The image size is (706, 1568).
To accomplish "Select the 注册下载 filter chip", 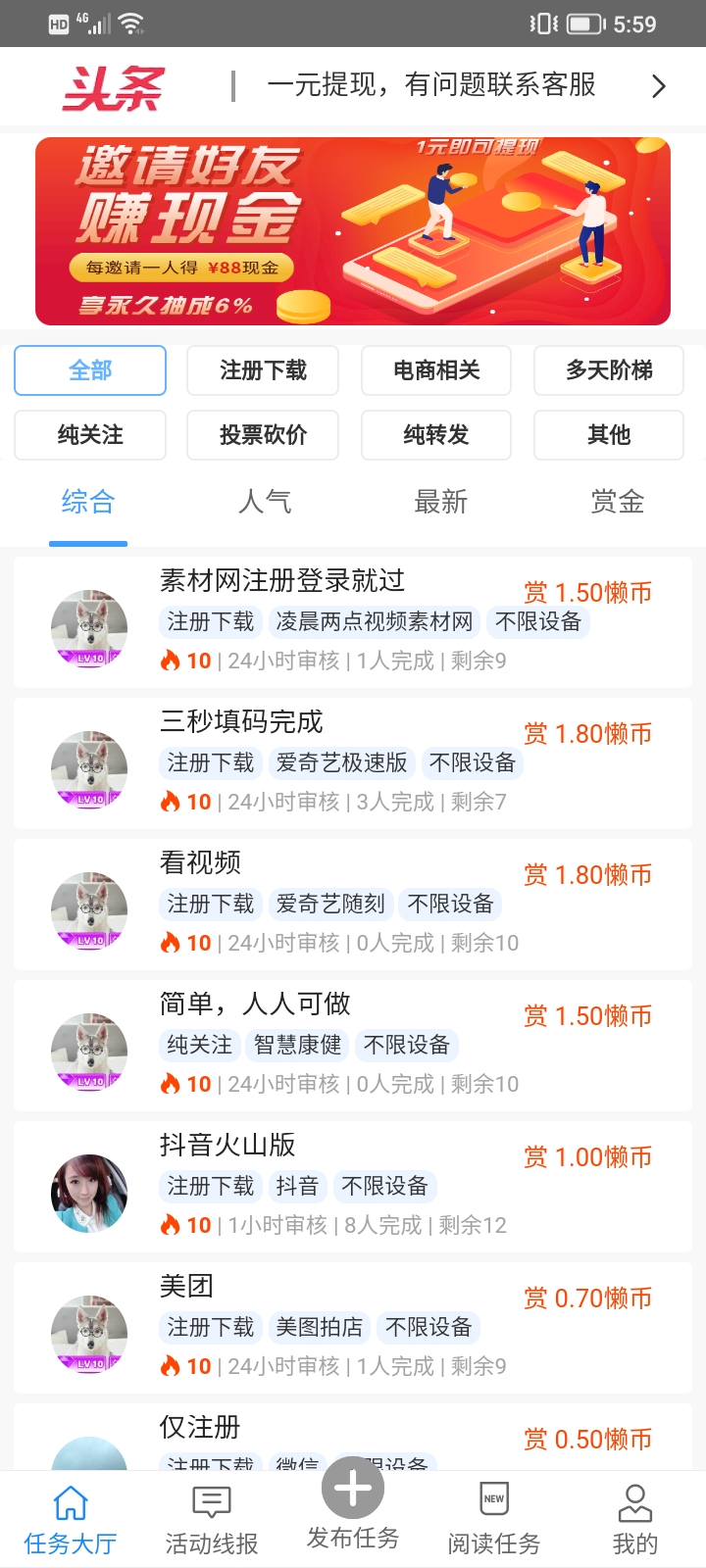I will tap(263, 370).
